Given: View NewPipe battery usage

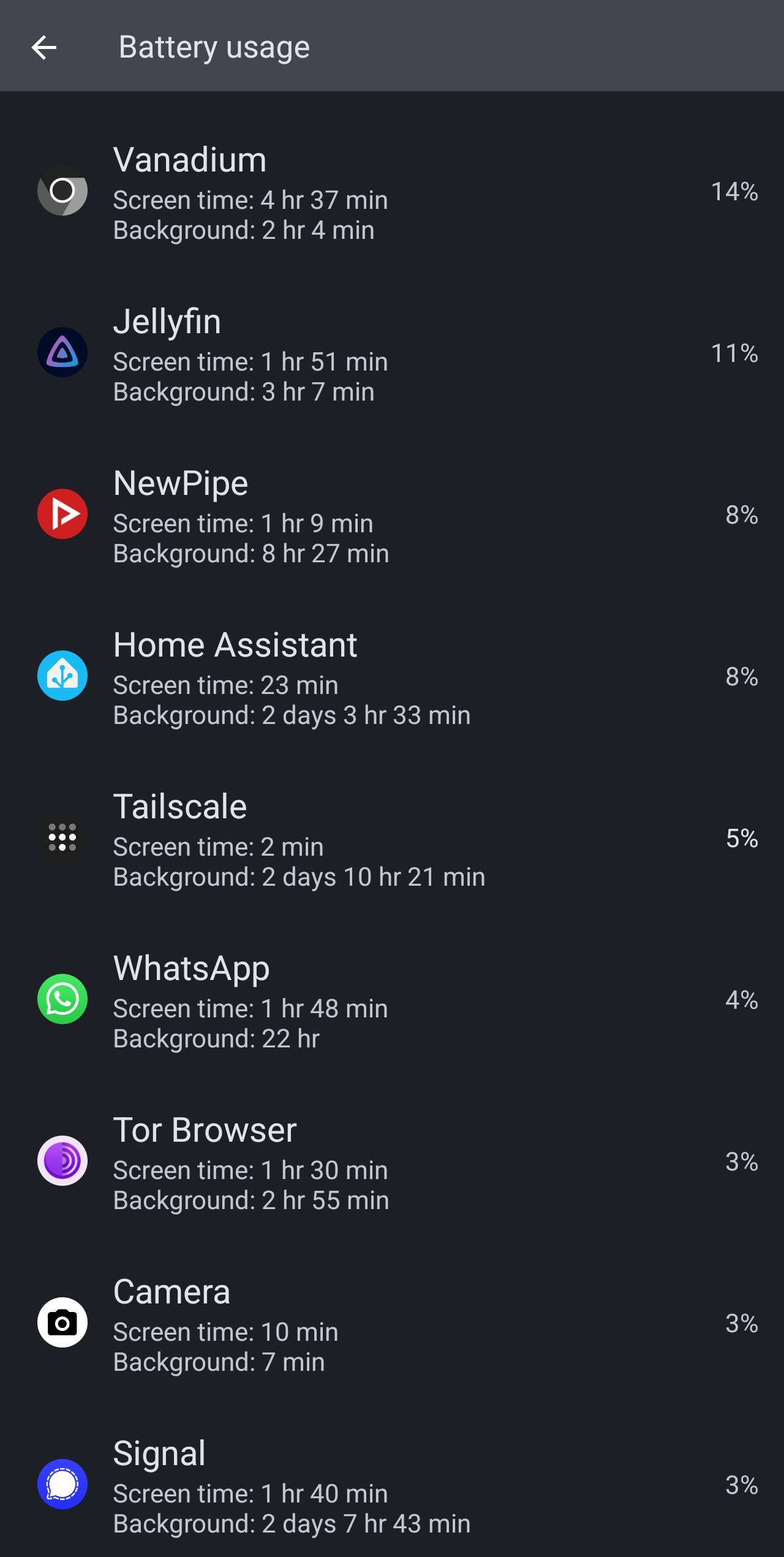Looking at the screenshot, I should pos(392,515).
